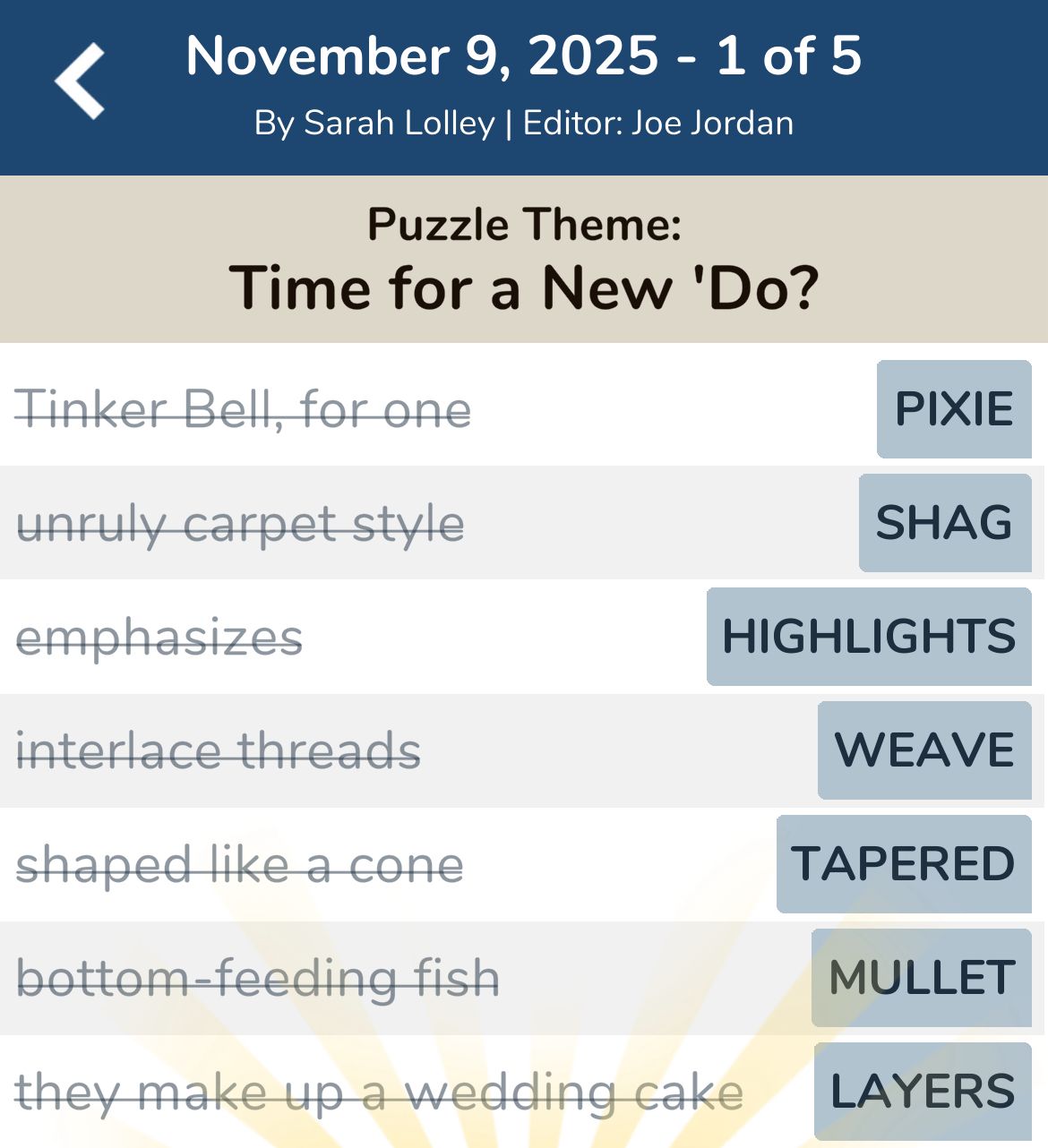Screen dimensions: 1048x1148
Task: Tap the SHAG answer tile
Action: pyautogui.click(x=945, y=522)
